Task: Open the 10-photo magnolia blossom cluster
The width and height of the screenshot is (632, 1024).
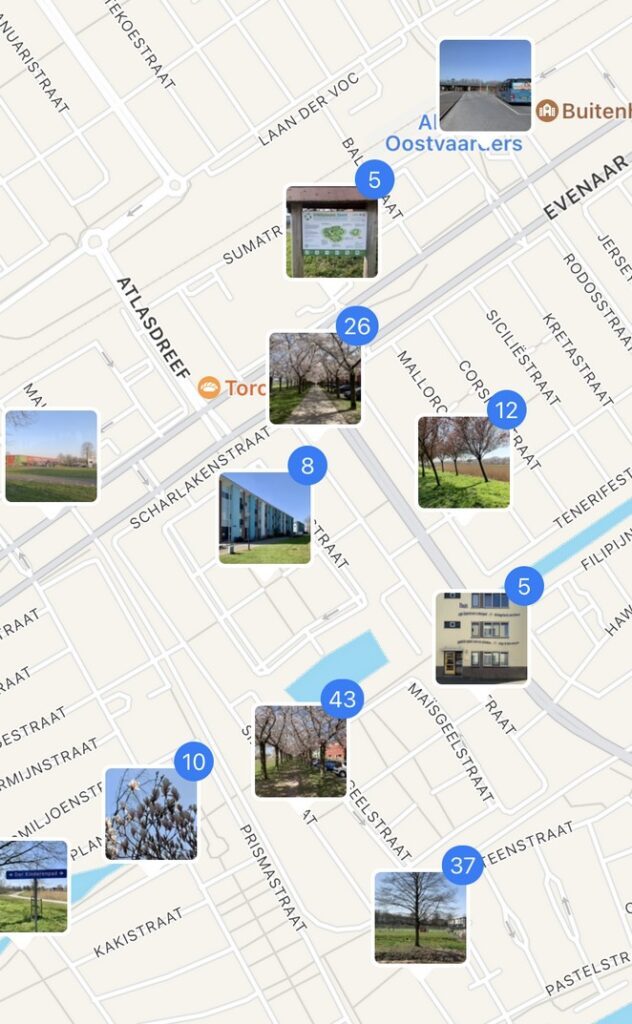Action: pos(151,814)
